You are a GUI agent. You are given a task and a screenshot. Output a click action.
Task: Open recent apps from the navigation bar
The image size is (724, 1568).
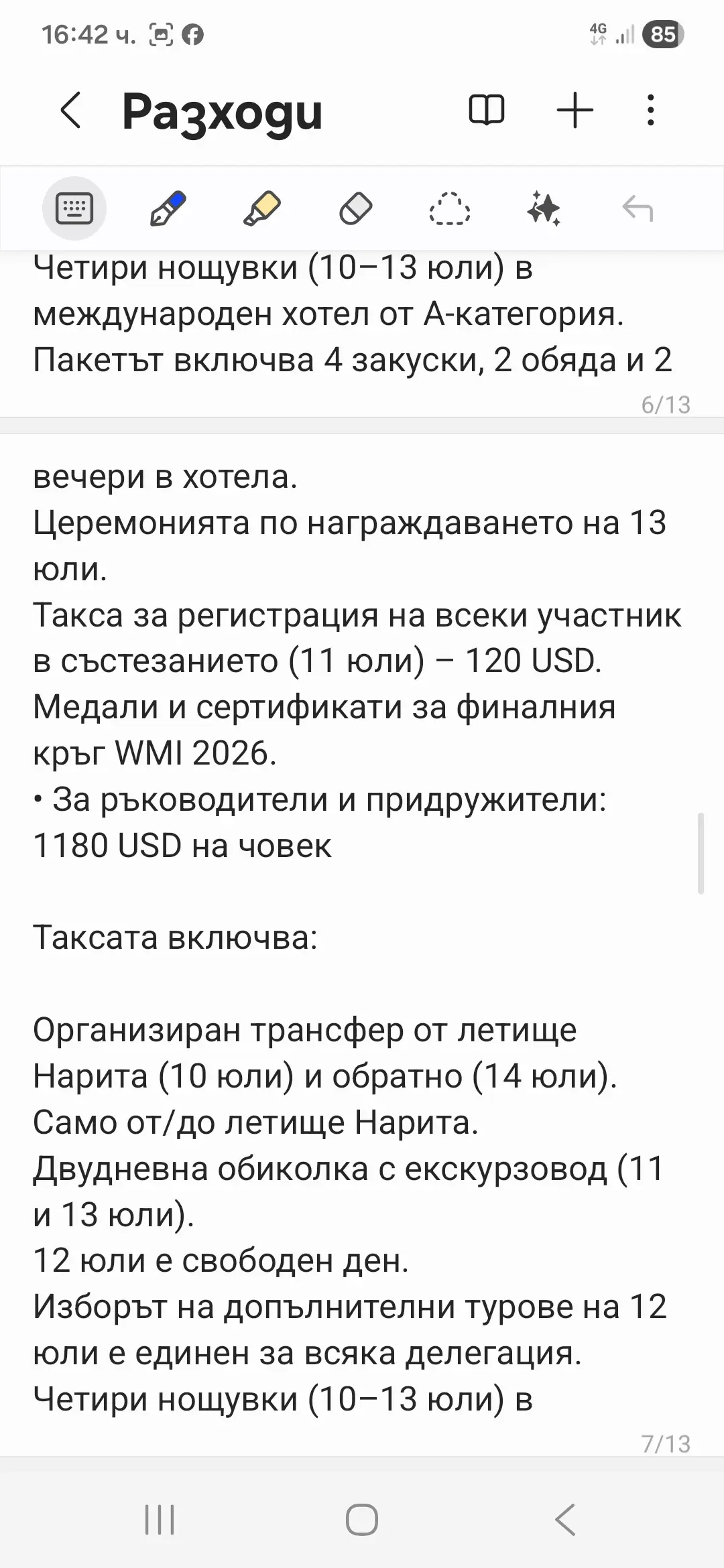(x=160, y=1519)
